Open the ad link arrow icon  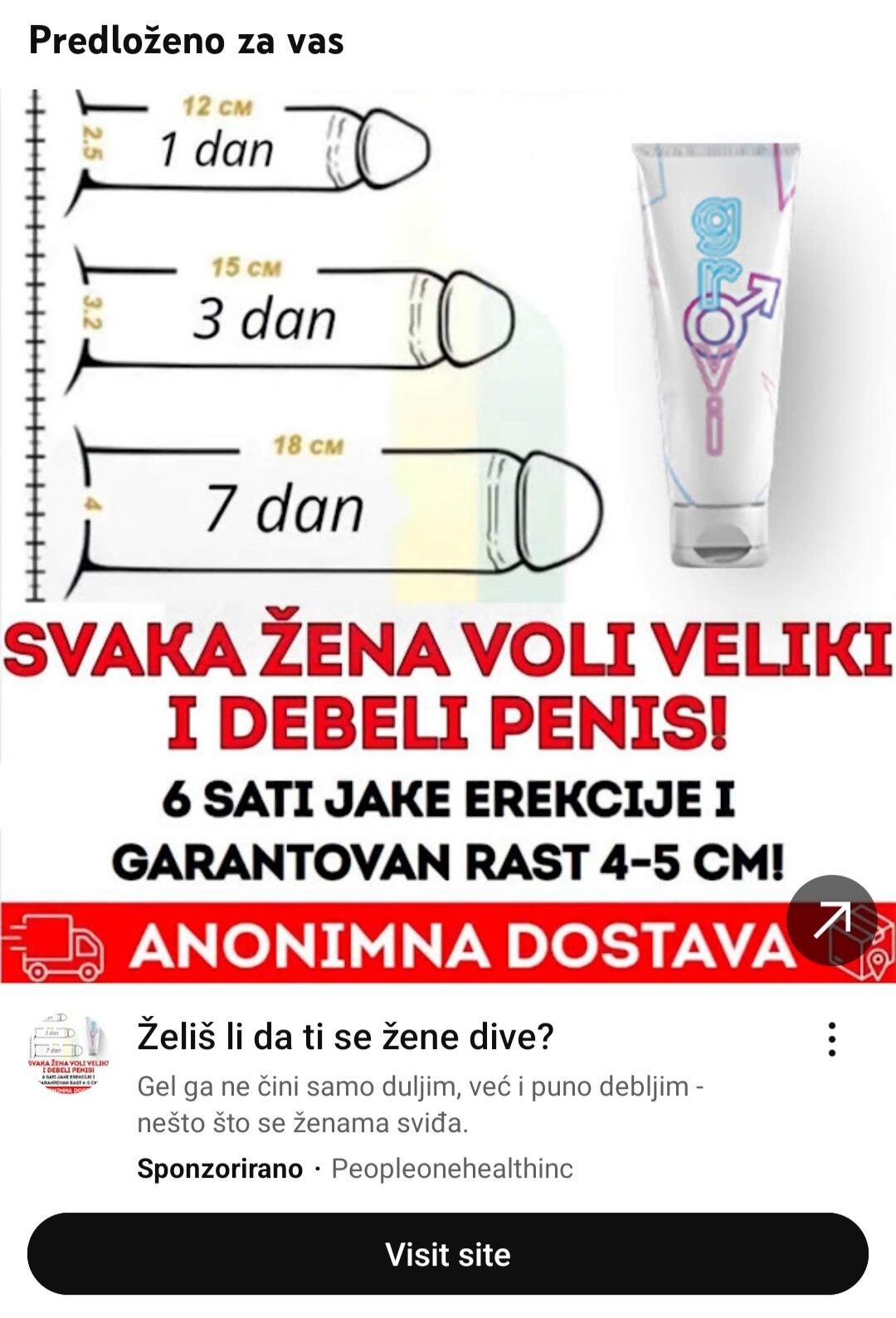click(831, 920)
